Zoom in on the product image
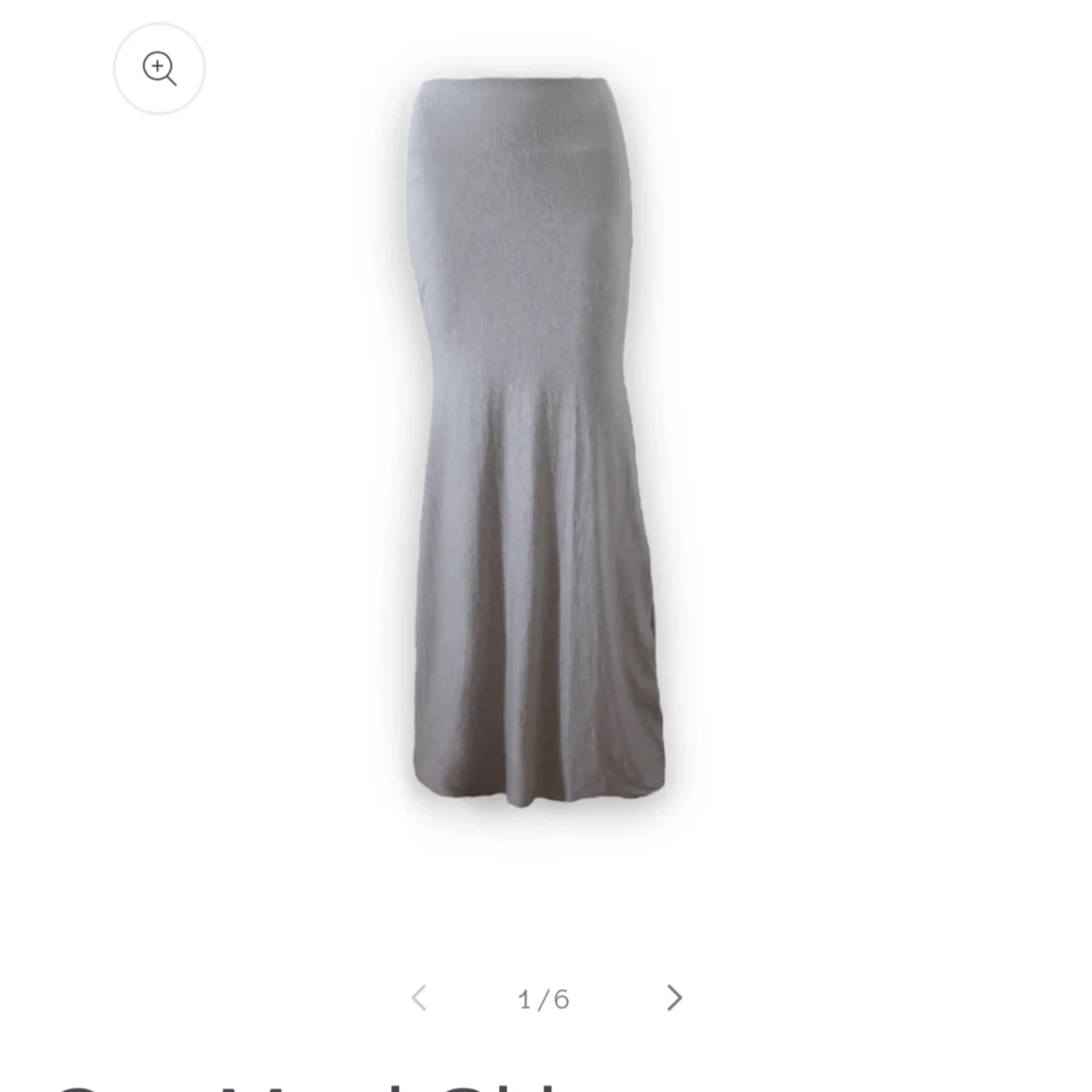Viewport: 1092px width, 1092px height. 159,69
